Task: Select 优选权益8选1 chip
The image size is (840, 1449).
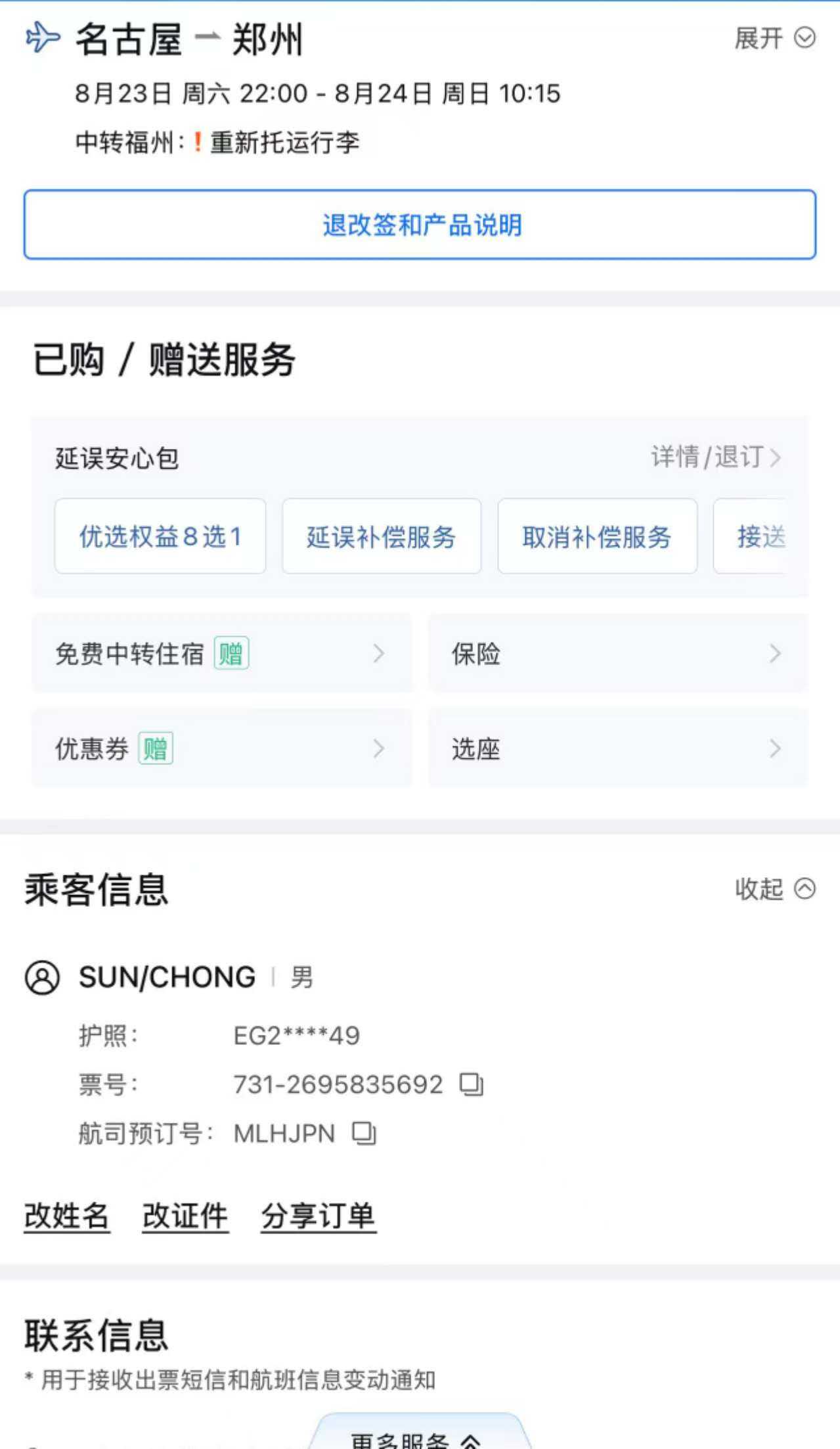Action: click(x=160, y=536)
